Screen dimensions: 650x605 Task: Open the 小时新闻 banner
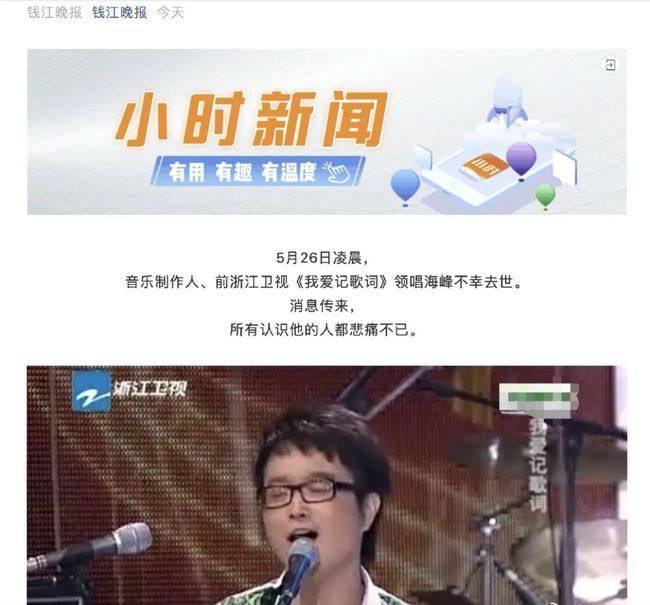(x=326, y=132)
